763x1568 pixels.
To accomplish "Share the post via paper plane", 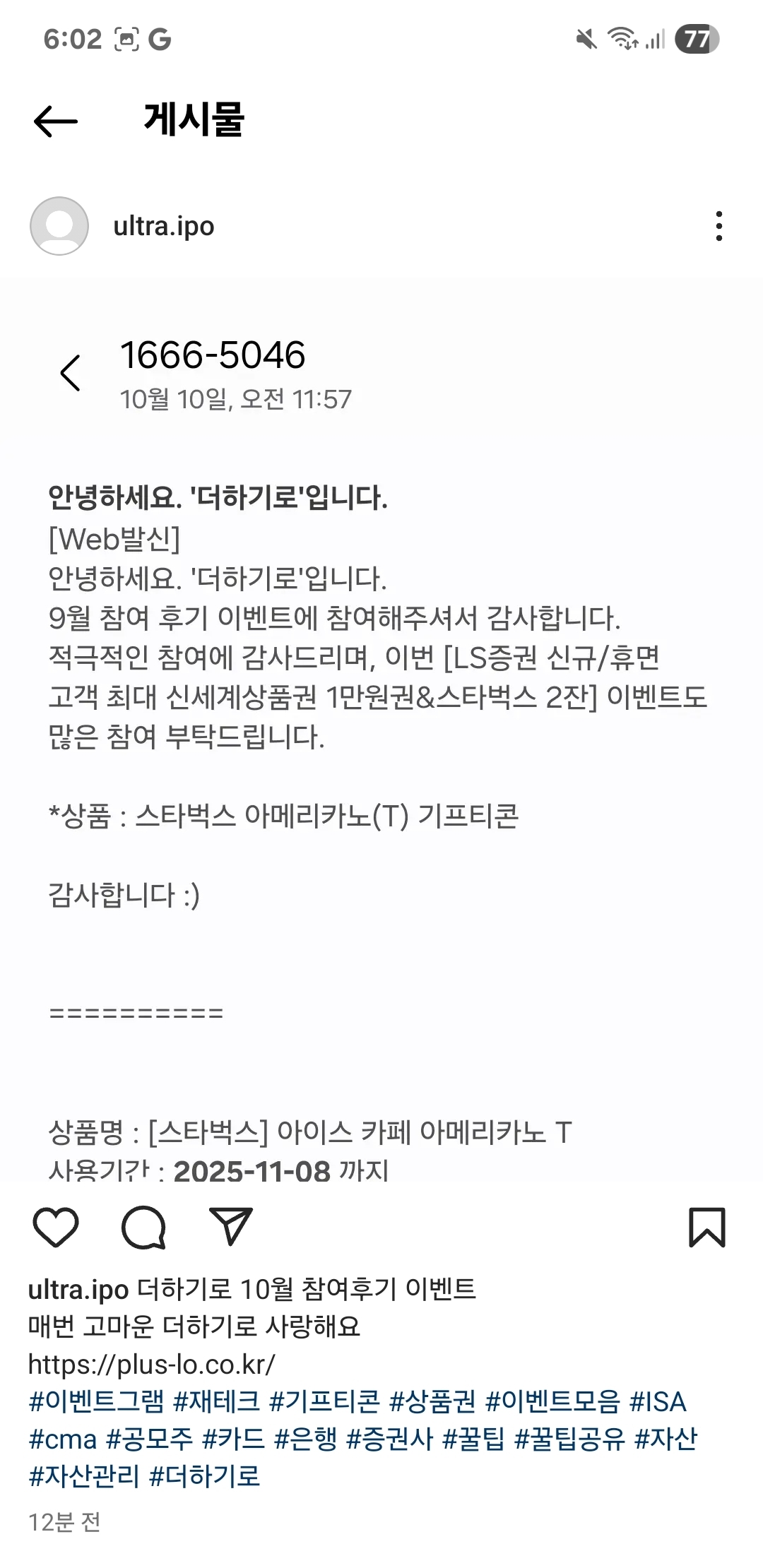I will pyautogui.click(x=230, y=1227).
